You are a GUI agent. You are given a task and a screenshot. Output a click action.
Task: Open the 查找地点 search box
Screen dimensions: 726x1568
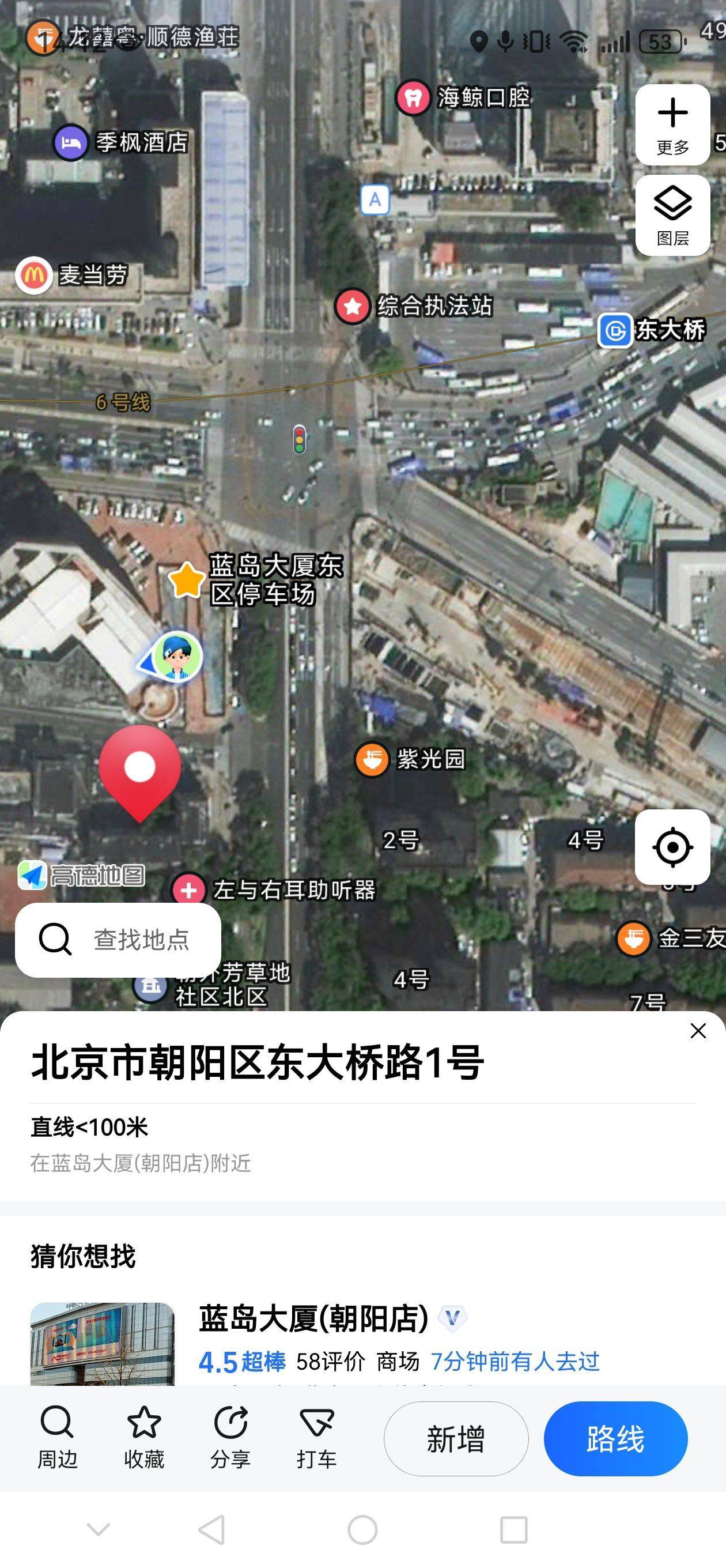118,940
